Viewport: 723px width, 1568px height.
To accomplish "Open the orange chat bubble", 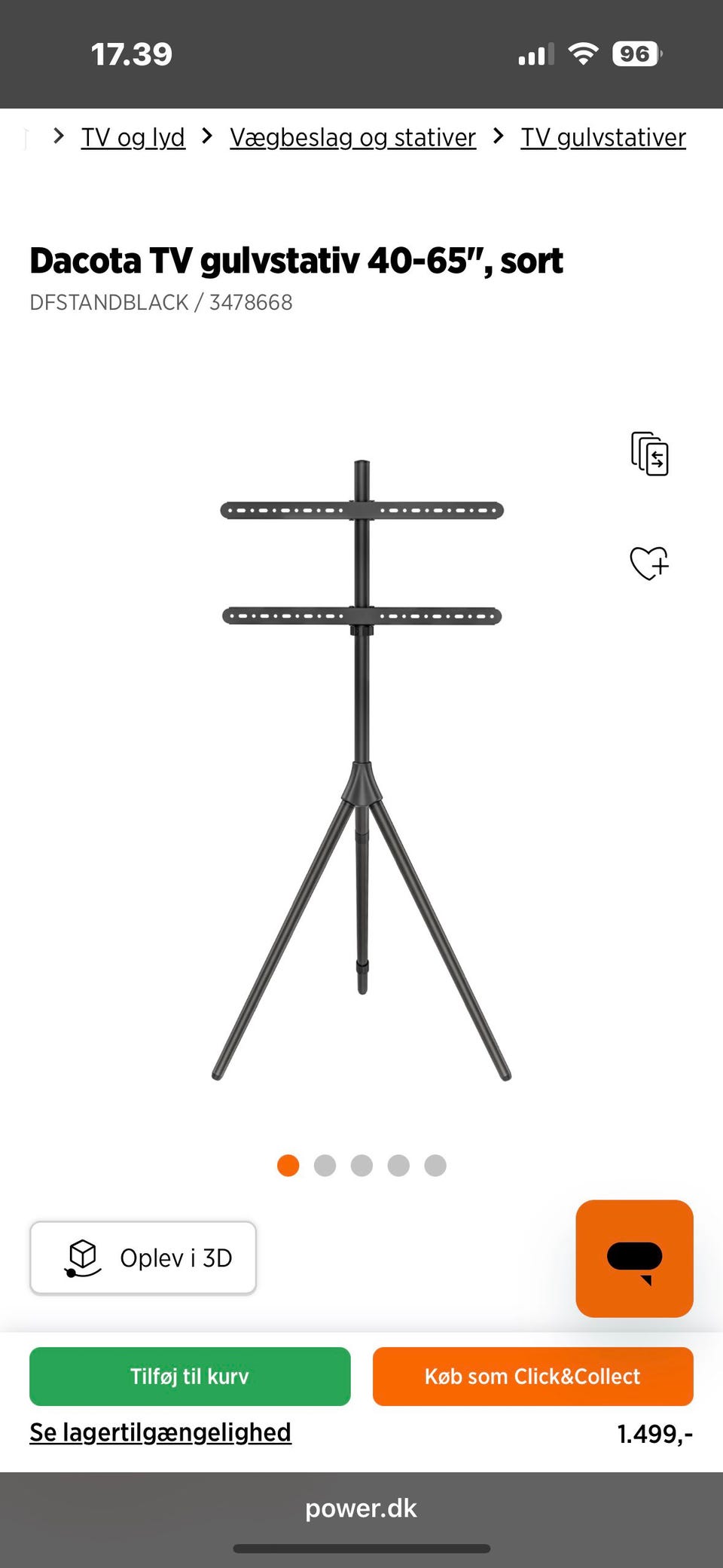I will [634, 1258].
